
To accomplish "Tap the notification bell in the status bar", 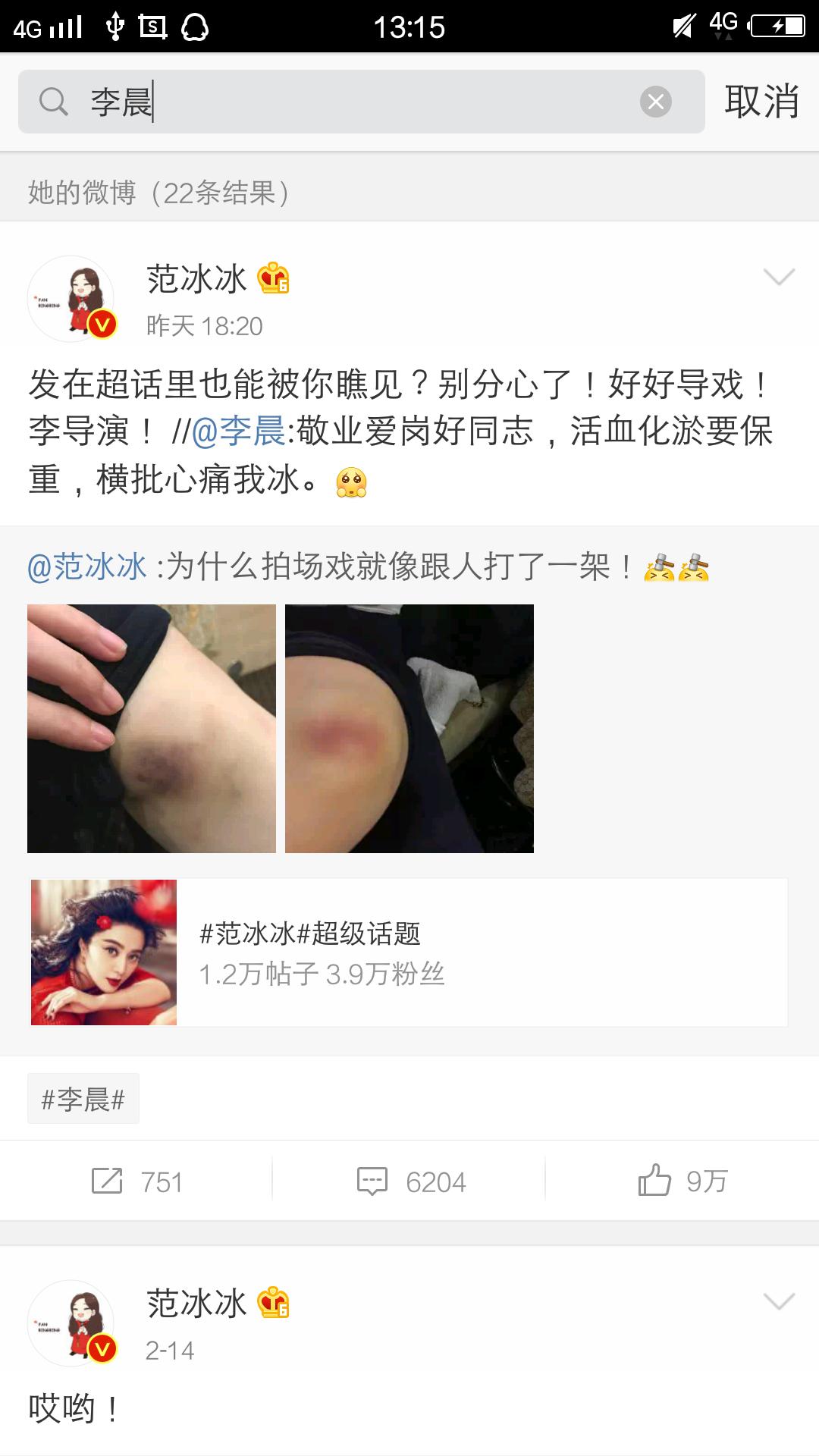I will coord(196,25).
